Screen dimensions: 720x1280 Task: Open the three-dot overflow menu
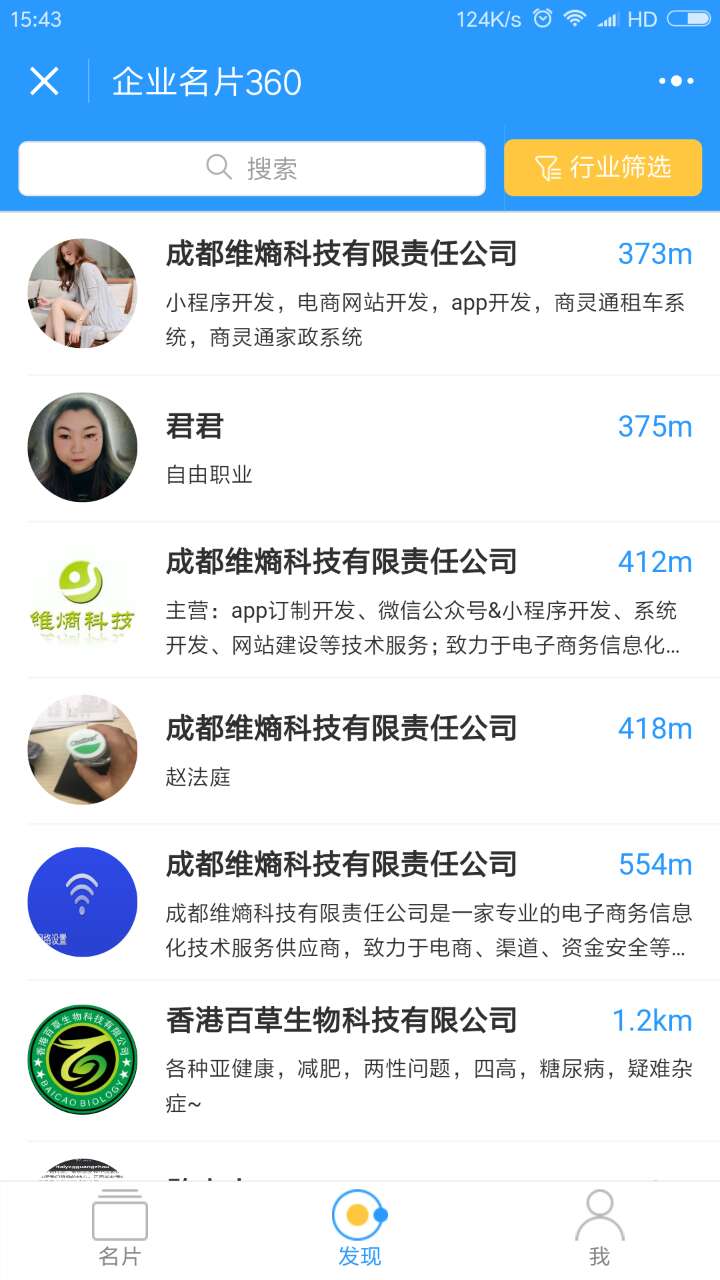[676, 81]
